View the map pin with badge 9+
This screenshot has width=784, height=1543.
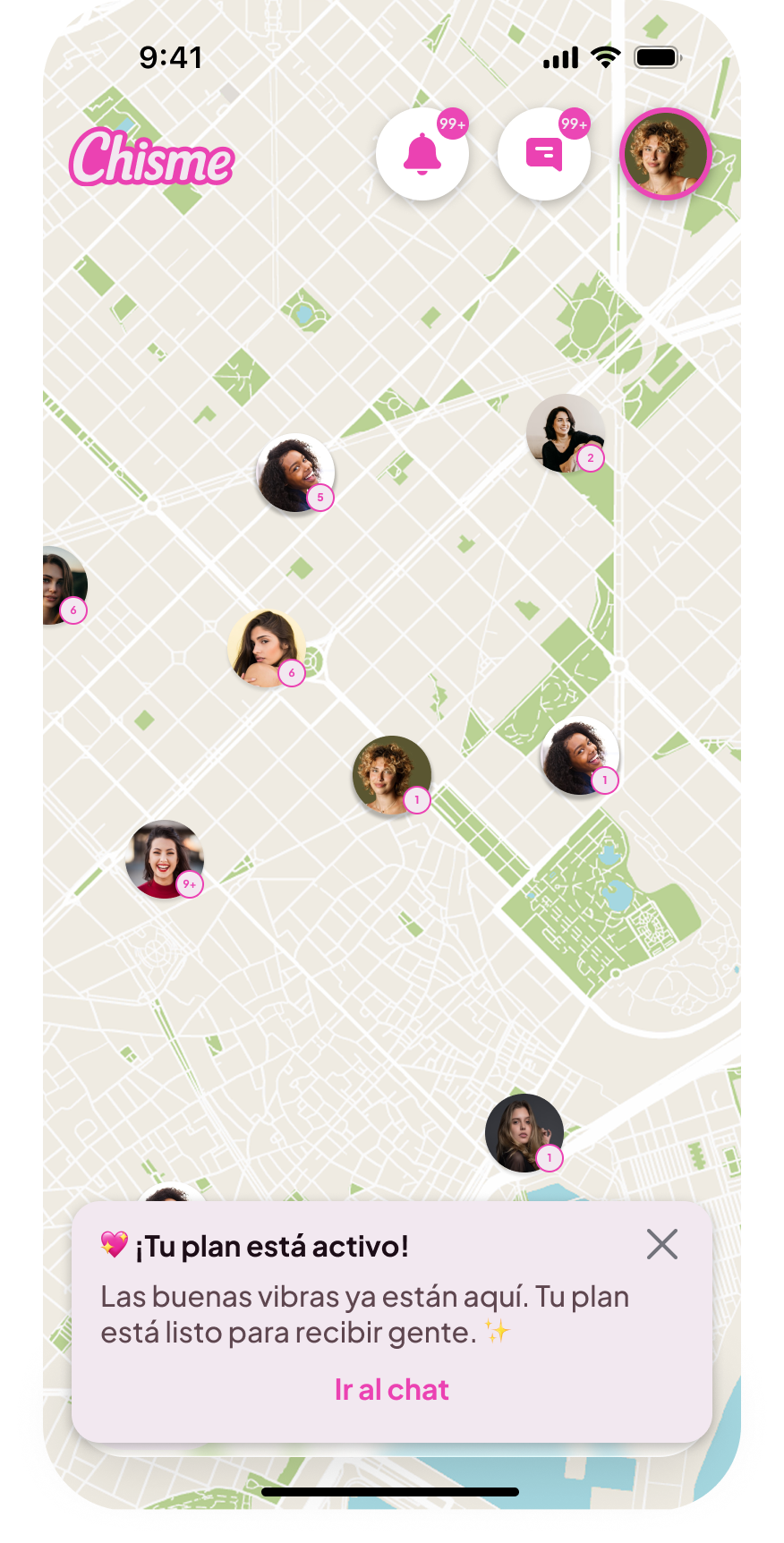[165, 859]
